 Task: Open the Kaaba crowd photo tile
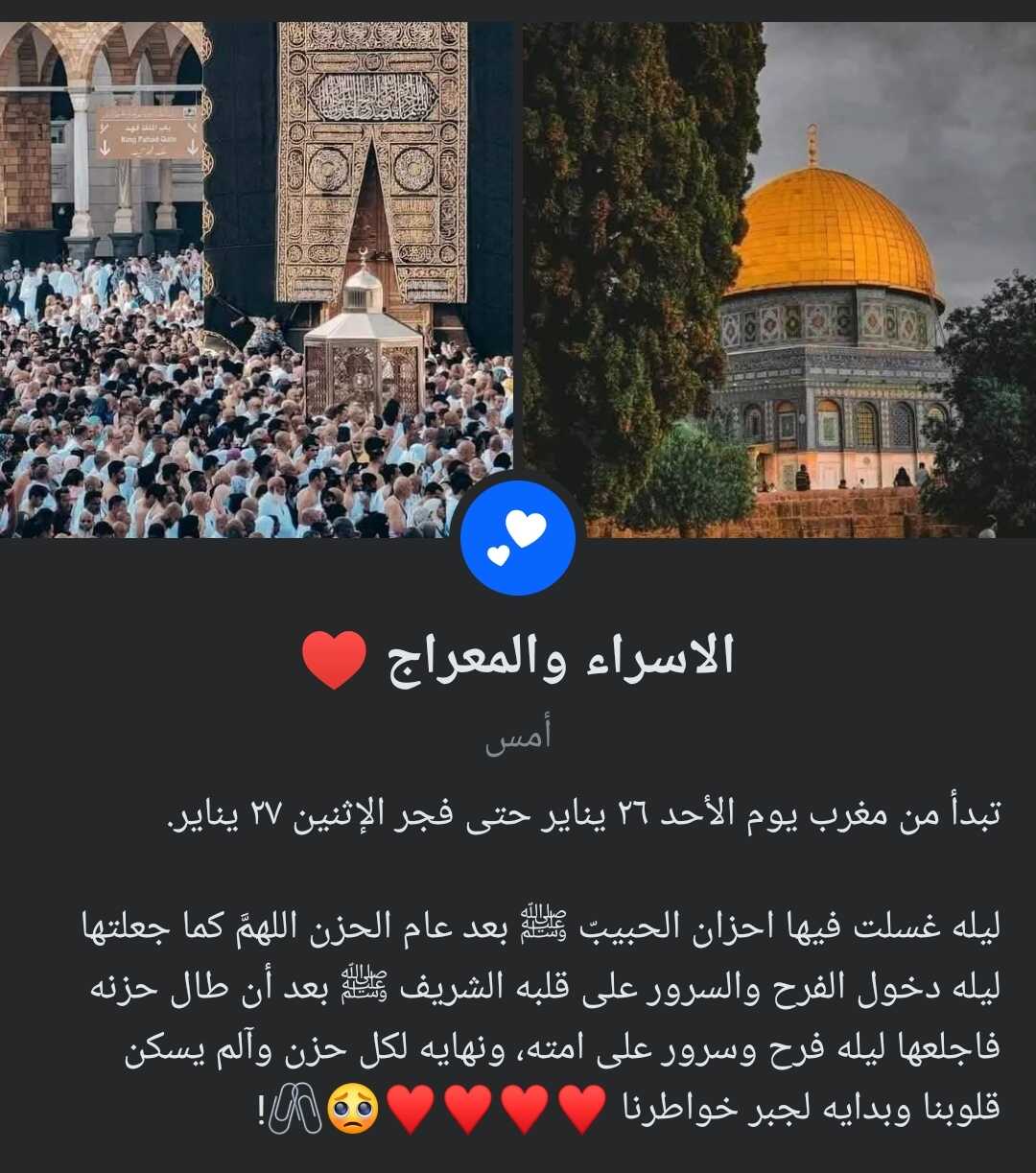(255, 278)
